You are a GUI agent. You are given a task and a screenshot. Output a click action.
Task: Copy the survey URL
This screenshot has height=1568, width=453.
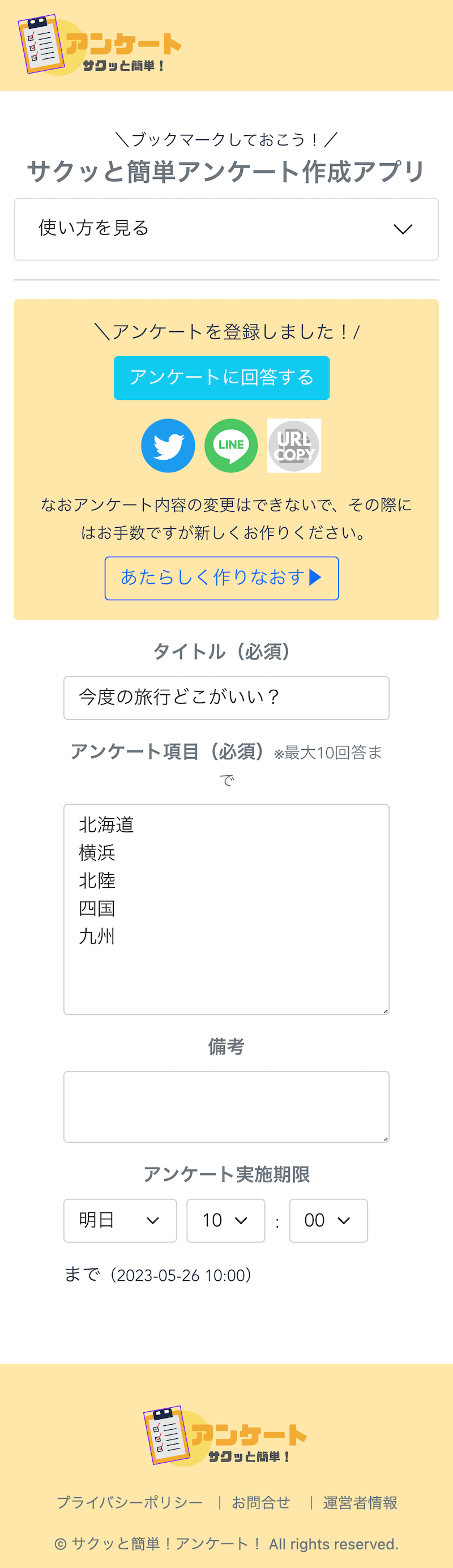point(294,446)
